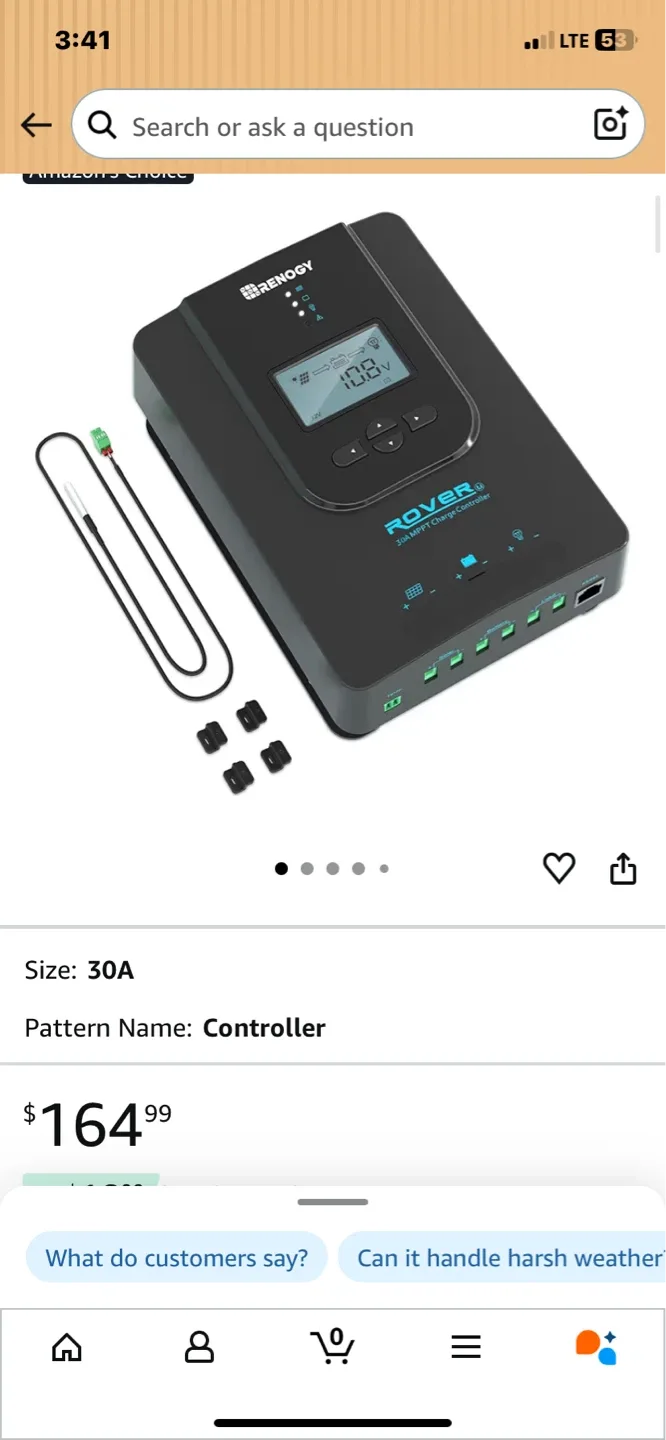Add product to wish list with heart icon
The height and width of the screenshot is (1440, 666).
tap(559, 868)
